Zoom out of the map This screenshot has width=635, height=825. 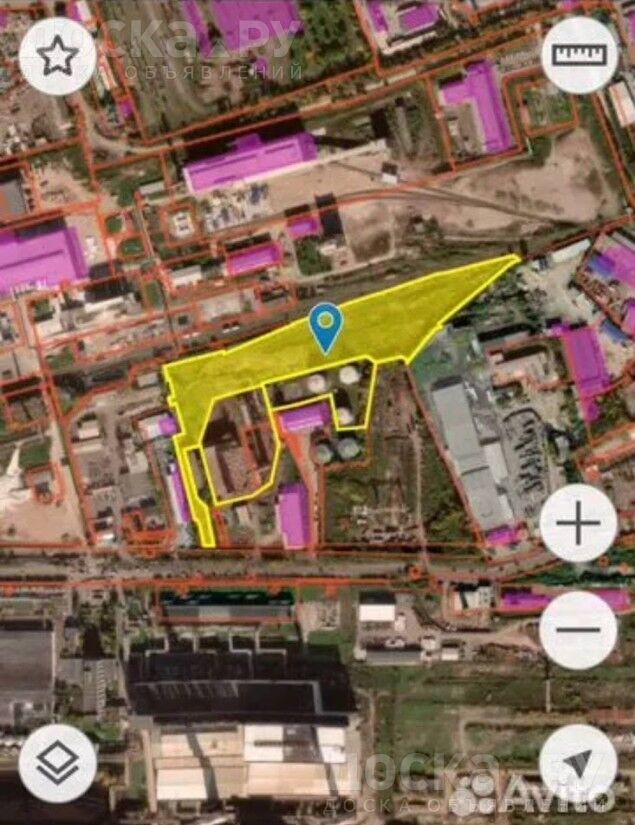coord(578,630)
